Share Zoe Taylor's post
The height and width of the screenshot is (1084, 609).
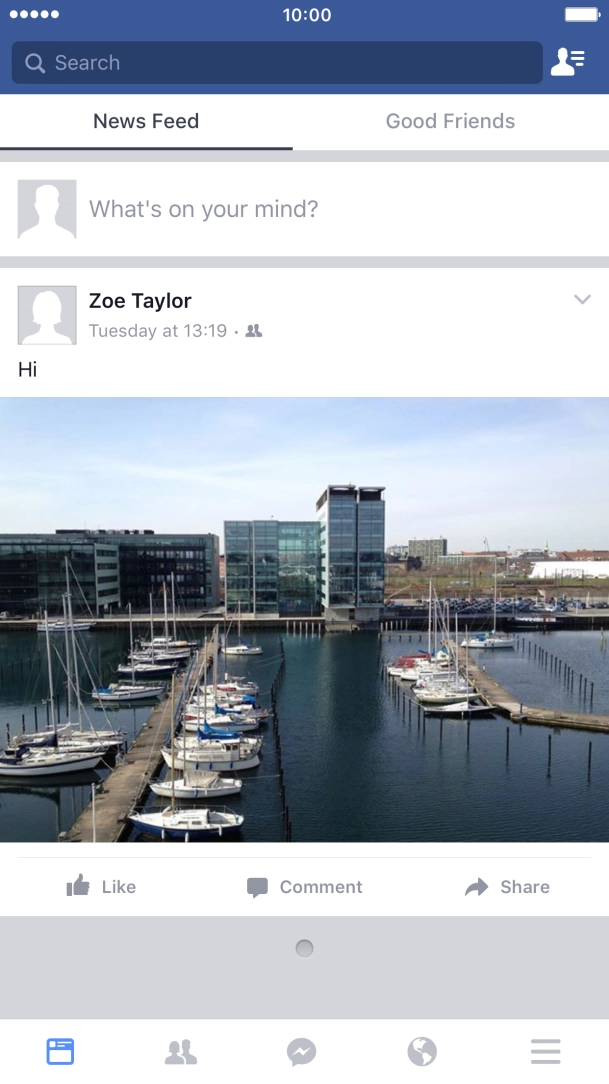(x=507, y=887)
